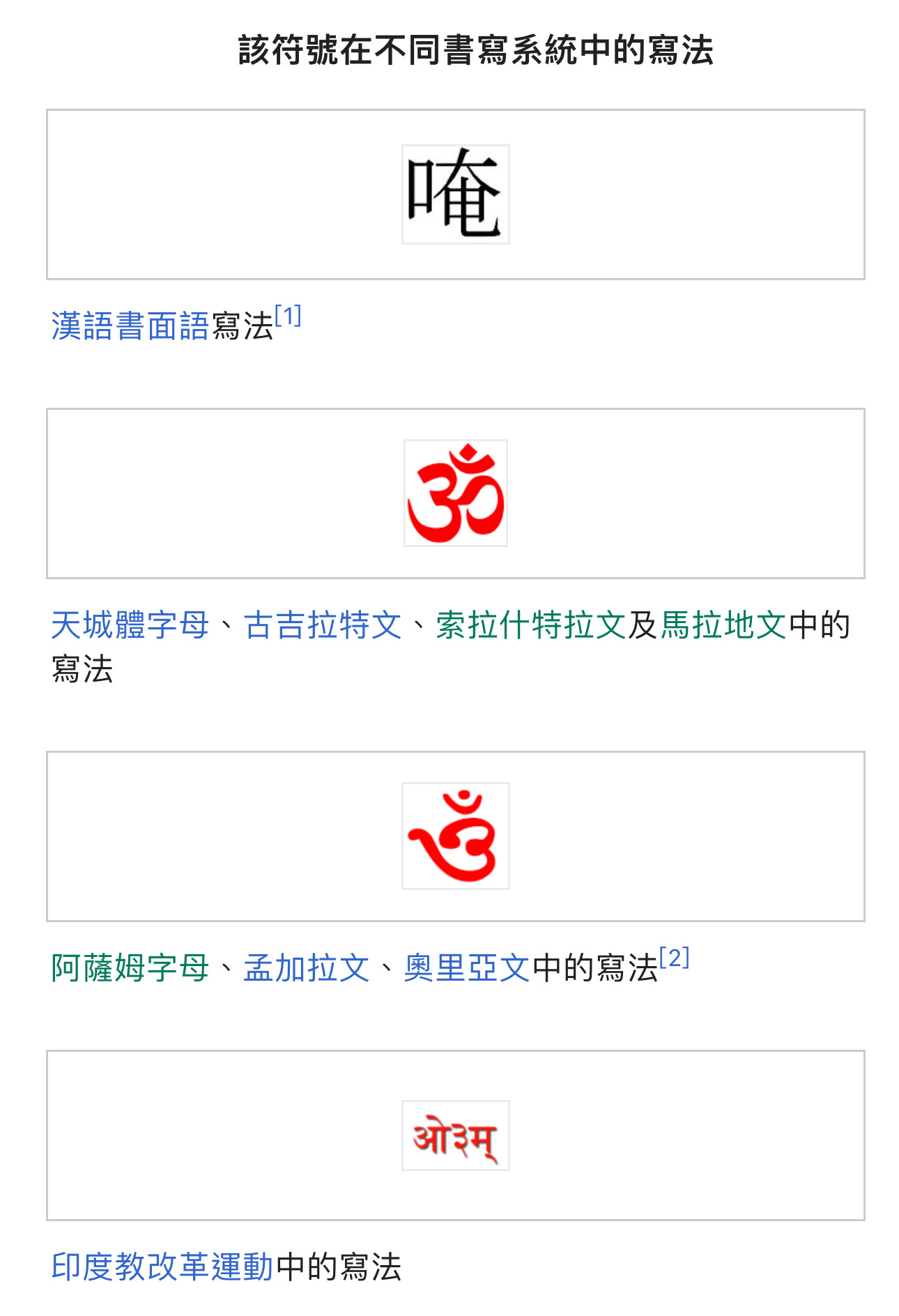Open the red Devanagari Om symbol image
The image size is (899, 1316).
pos(456,493)
